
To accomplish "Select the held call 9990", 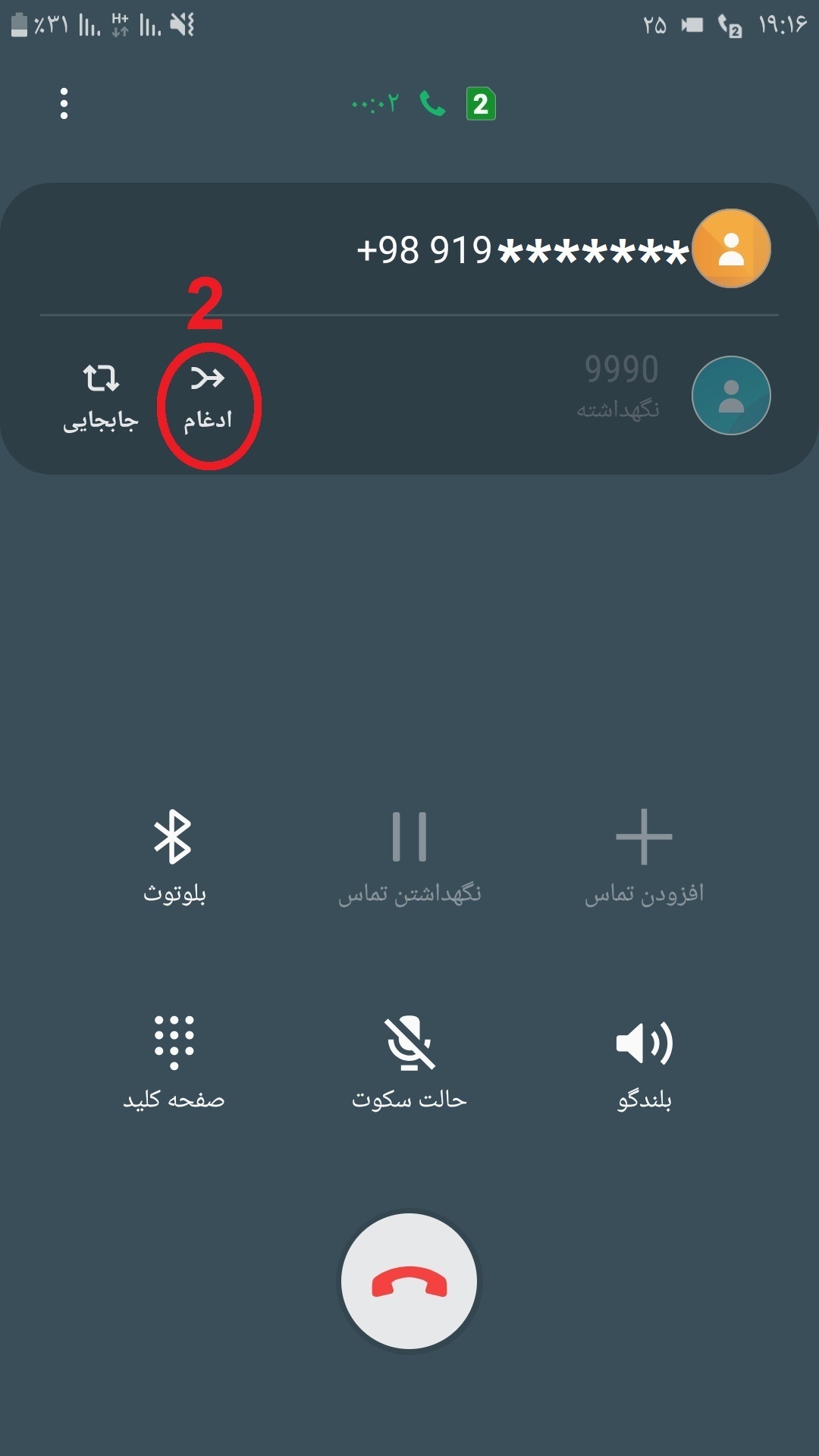I will 620,388.
